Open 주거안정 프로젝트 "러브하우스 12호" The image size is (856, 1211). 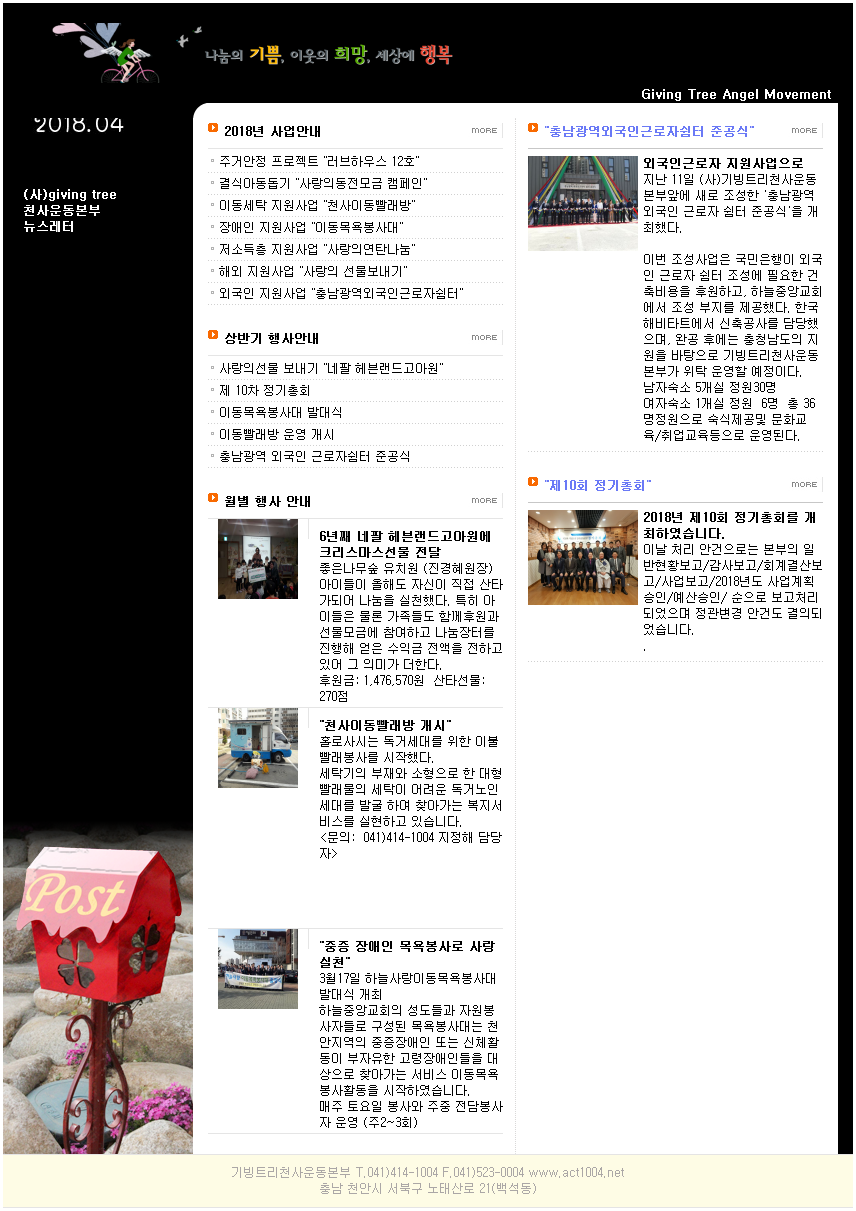tap(319, 161)
